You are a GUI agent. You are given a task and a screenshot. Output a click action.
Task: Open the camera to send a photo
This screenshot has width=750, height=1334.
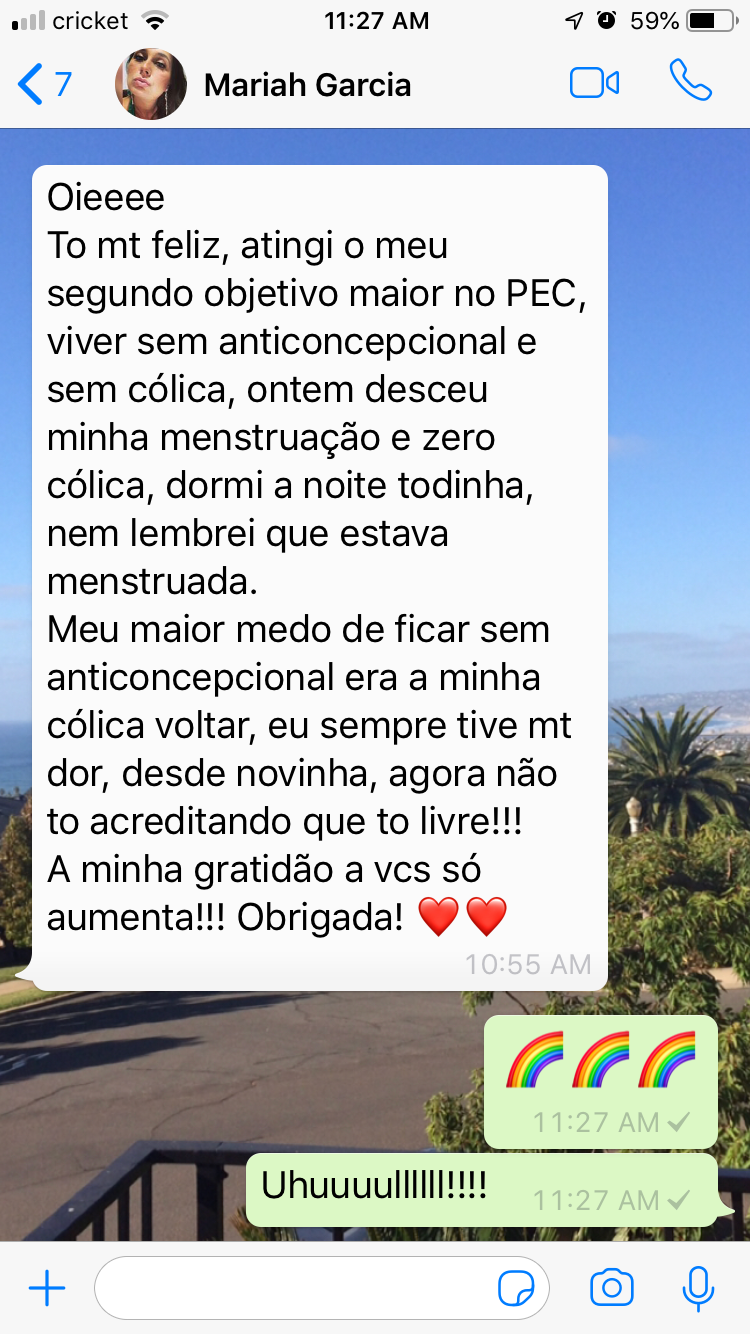[x=611, y=1288]
